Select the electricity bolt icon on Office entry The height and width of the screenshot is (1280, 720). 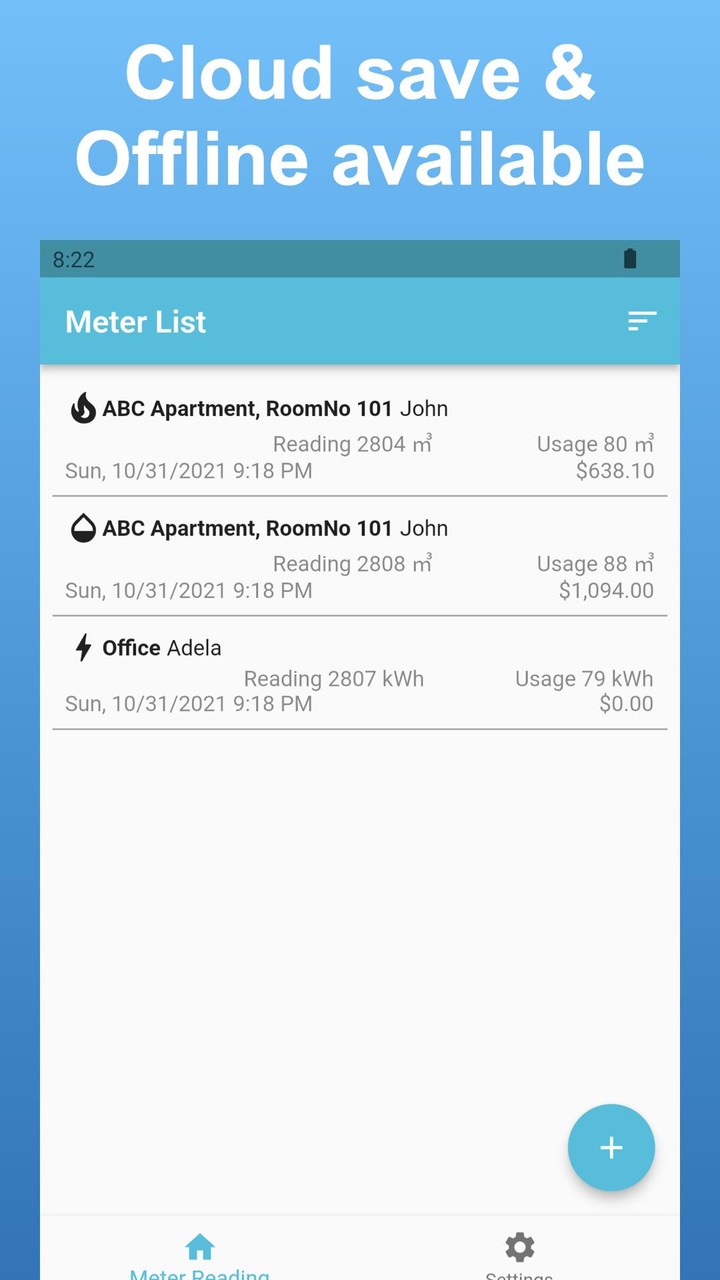pyautogui.click(x=81, y=647)
